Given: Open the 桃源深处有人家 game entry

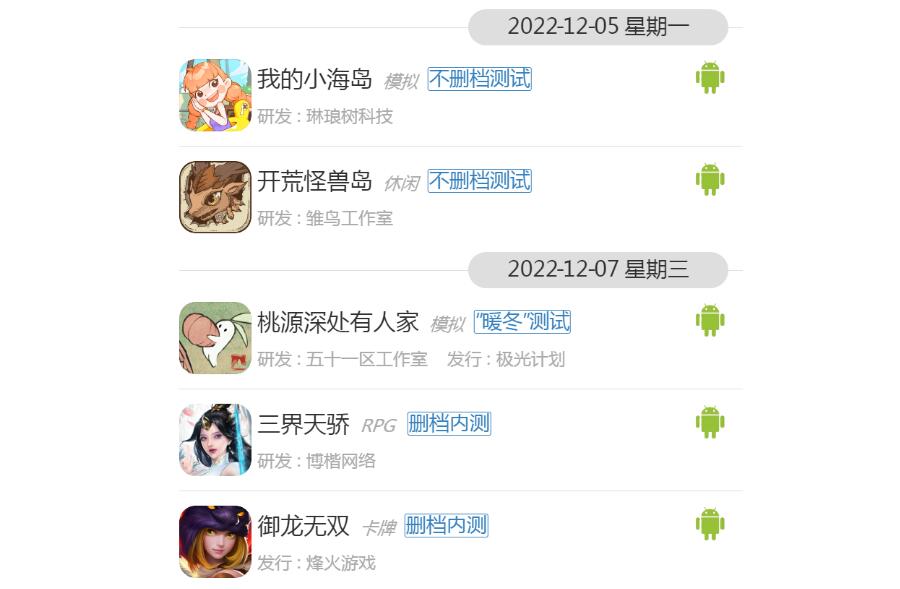Looking at the screenshot, I should pos(337,322).
